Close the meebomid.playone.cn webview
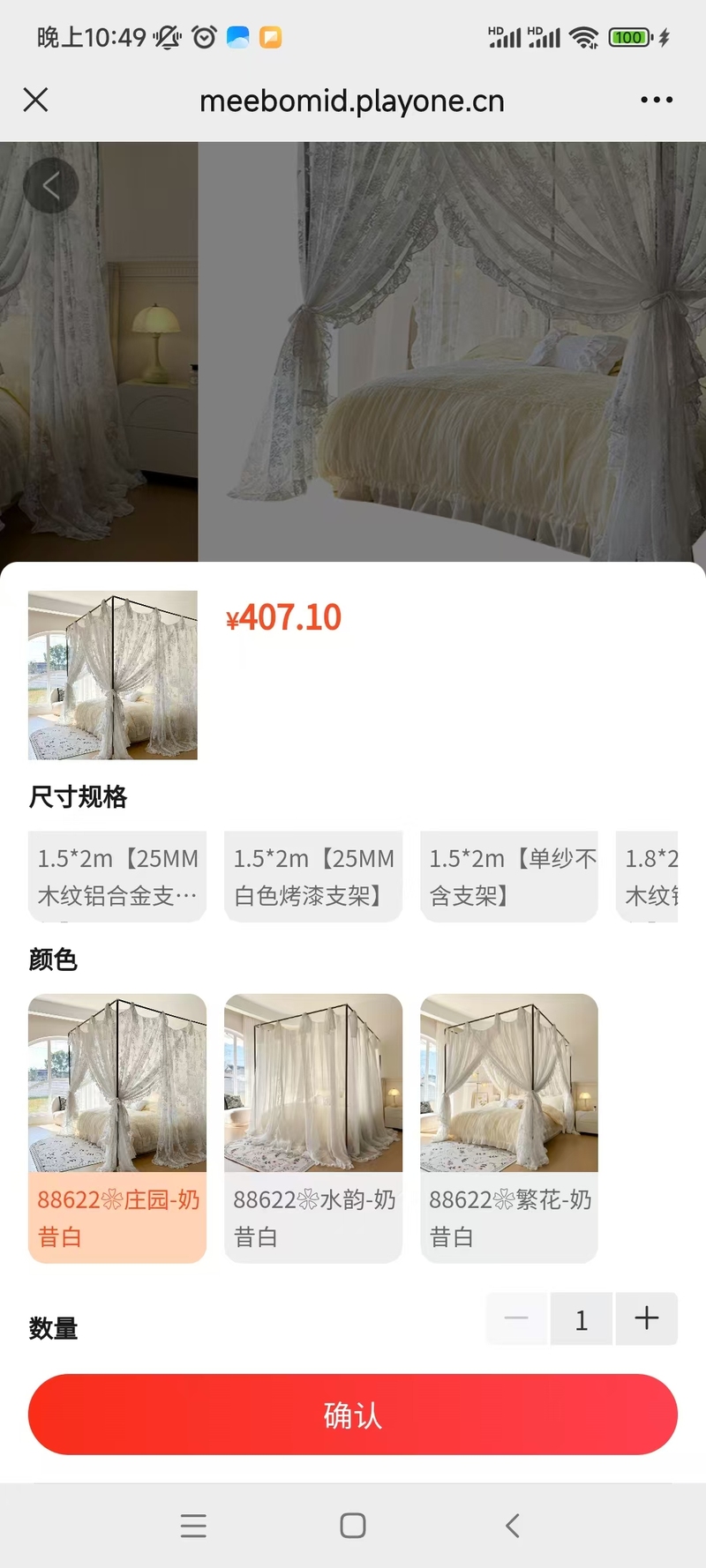Screen dimensions: 706x1568 pyautogui.click(x=35, y=100)
